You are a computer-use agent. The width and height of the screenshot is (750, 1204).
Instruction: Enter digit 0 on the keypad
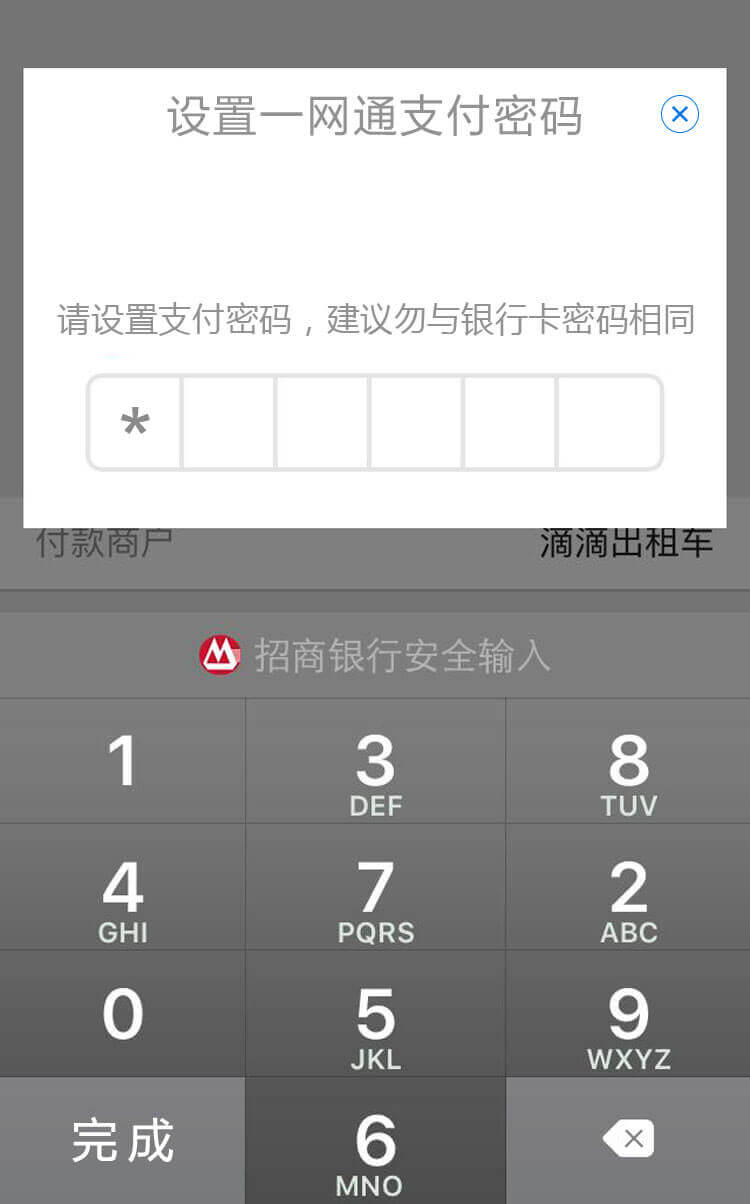pos(122,1014)
